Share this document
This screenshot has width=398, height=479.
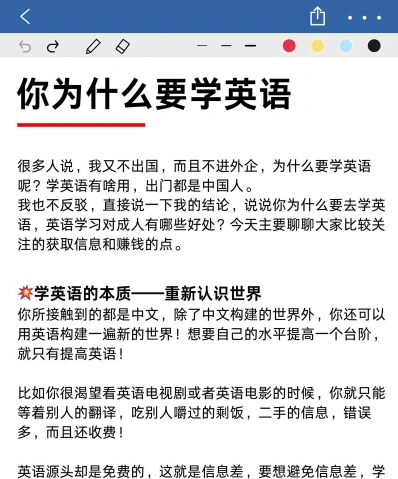tap(317, 16)
